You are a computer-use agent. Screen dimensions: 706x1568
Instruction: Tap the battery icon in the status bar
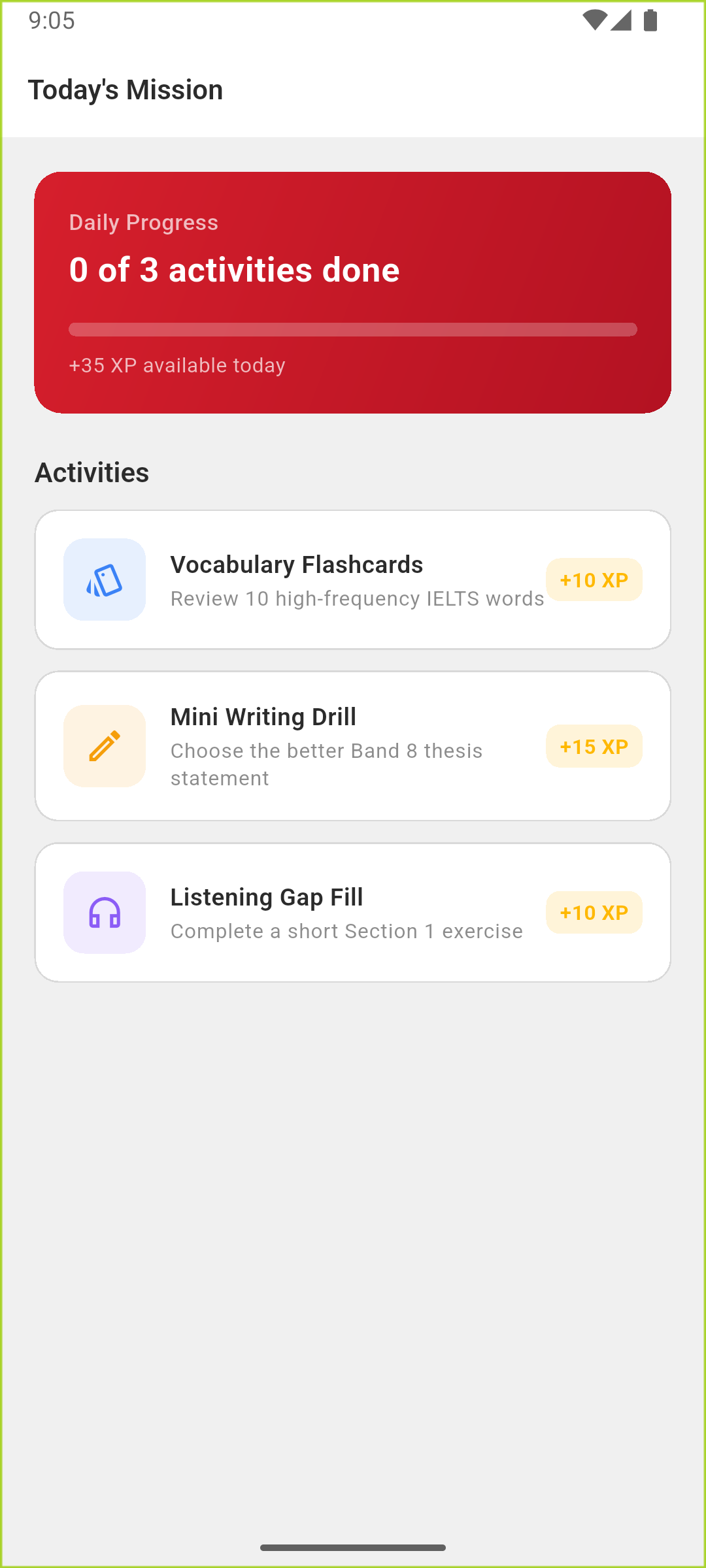click(x=650, y=21)
